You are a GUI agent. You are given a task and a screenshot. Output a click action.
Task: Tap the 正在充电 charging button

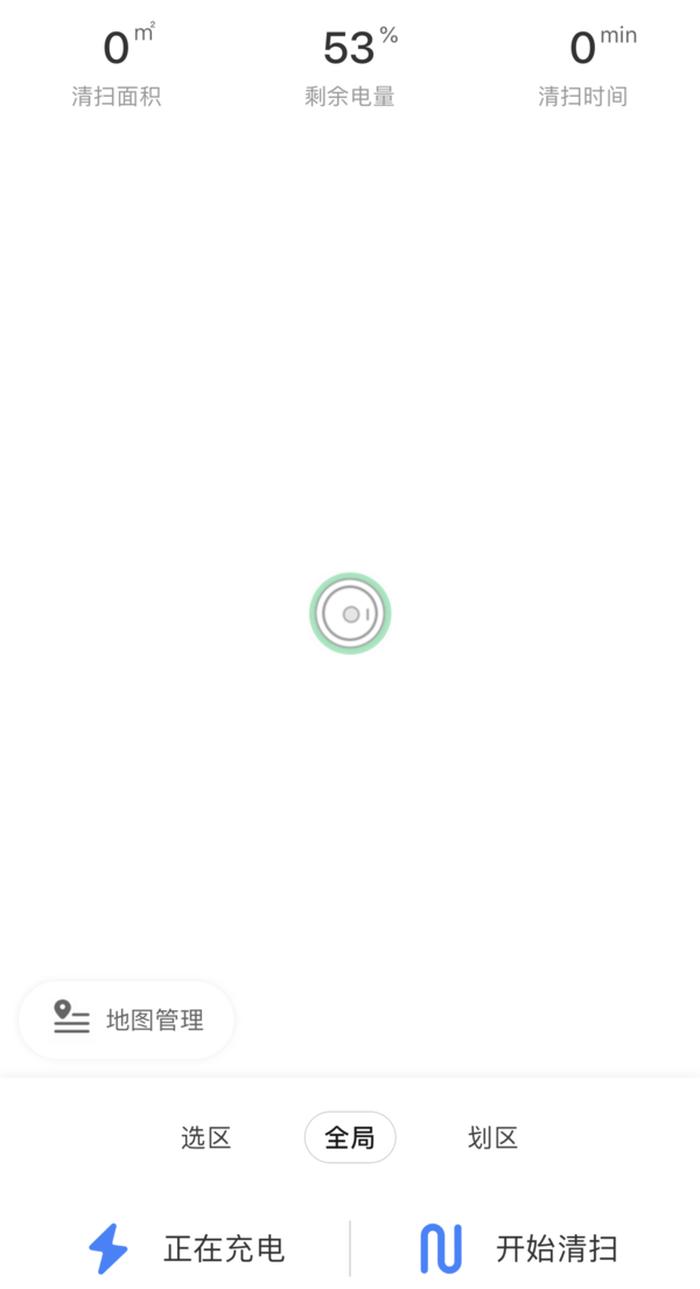tap(187, 1248)
